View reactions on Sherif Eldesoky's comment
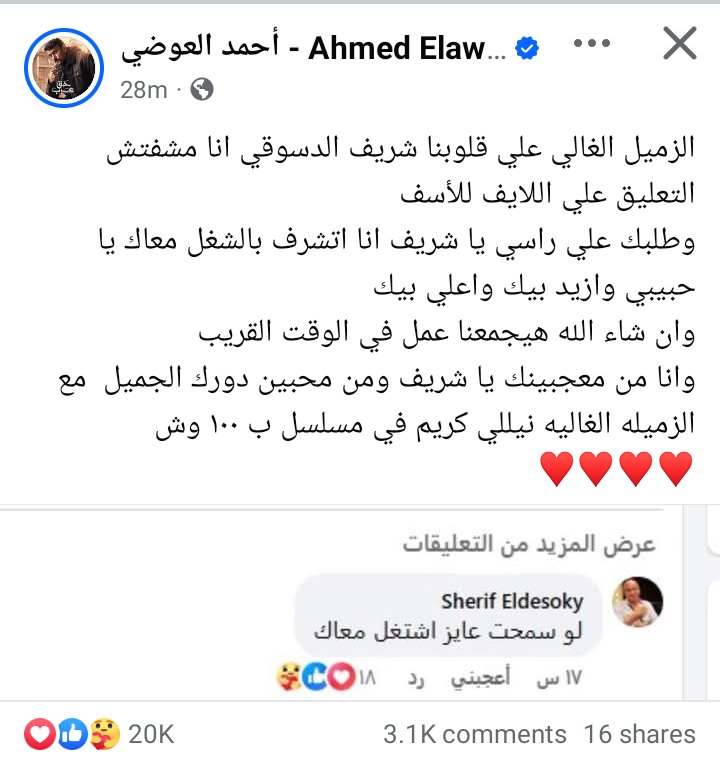720x760 pixels. tap(320, 678)
